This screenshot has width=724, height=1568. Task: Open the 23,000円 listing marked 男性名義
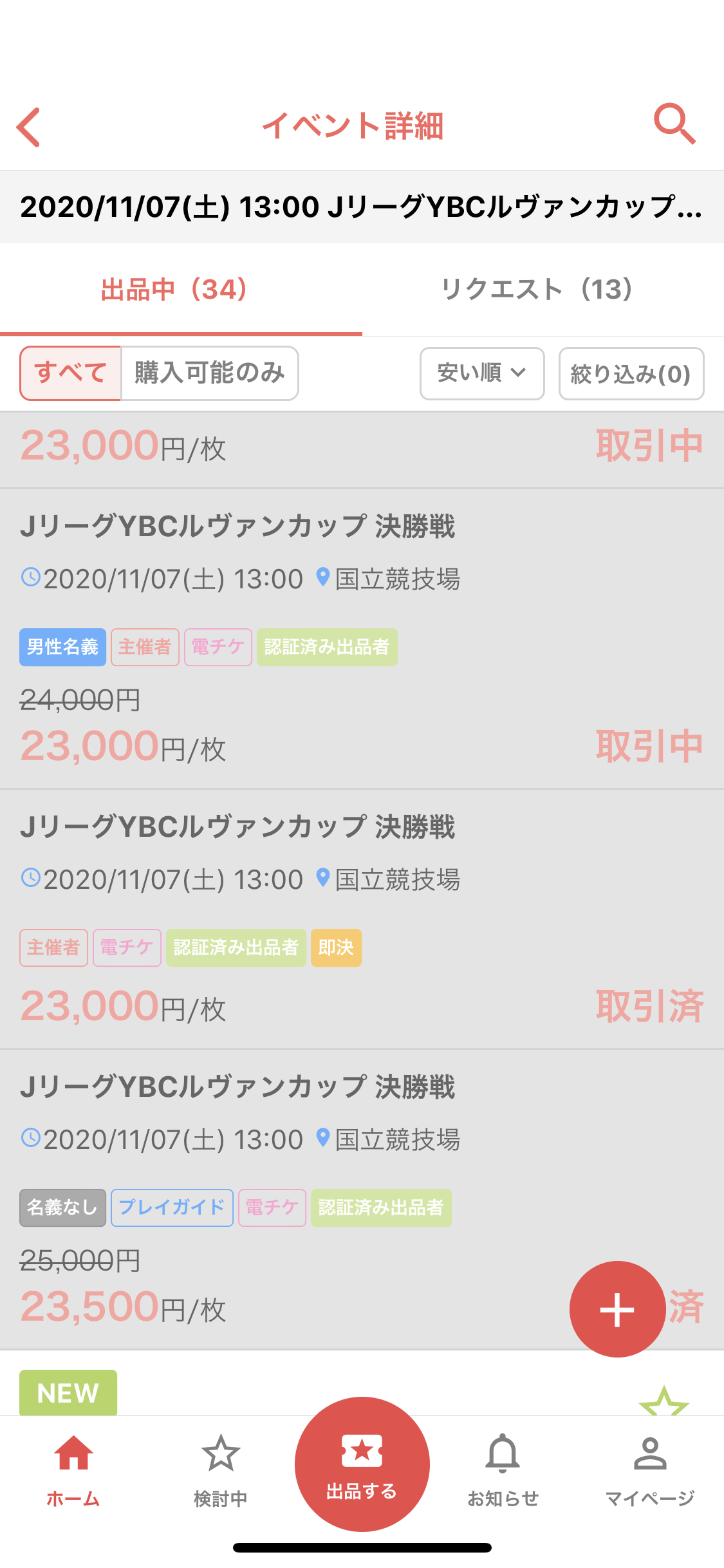coord(362,639)
